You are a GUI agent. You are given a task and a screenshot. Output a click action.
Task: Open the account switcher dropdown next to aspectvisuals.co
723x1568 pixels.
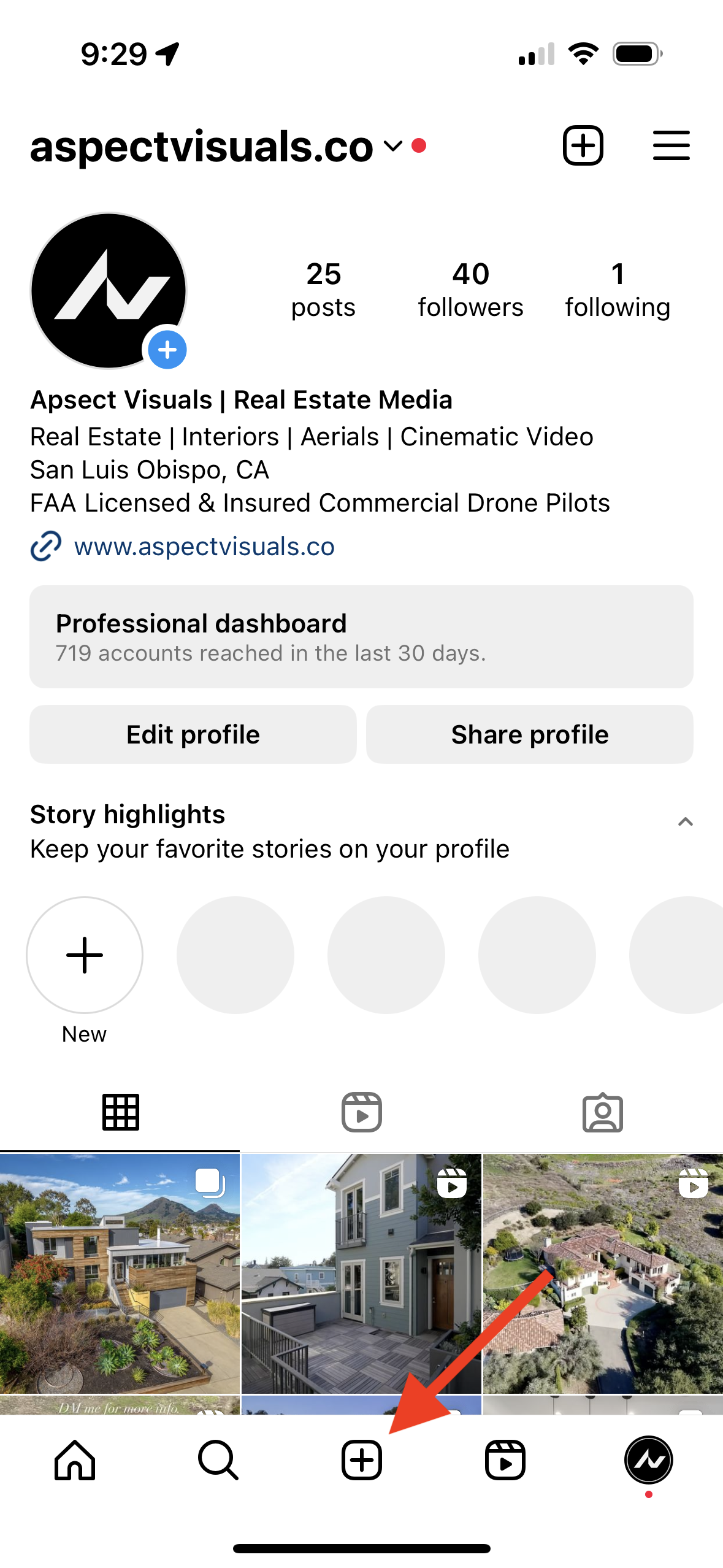[x=392, y=146]
